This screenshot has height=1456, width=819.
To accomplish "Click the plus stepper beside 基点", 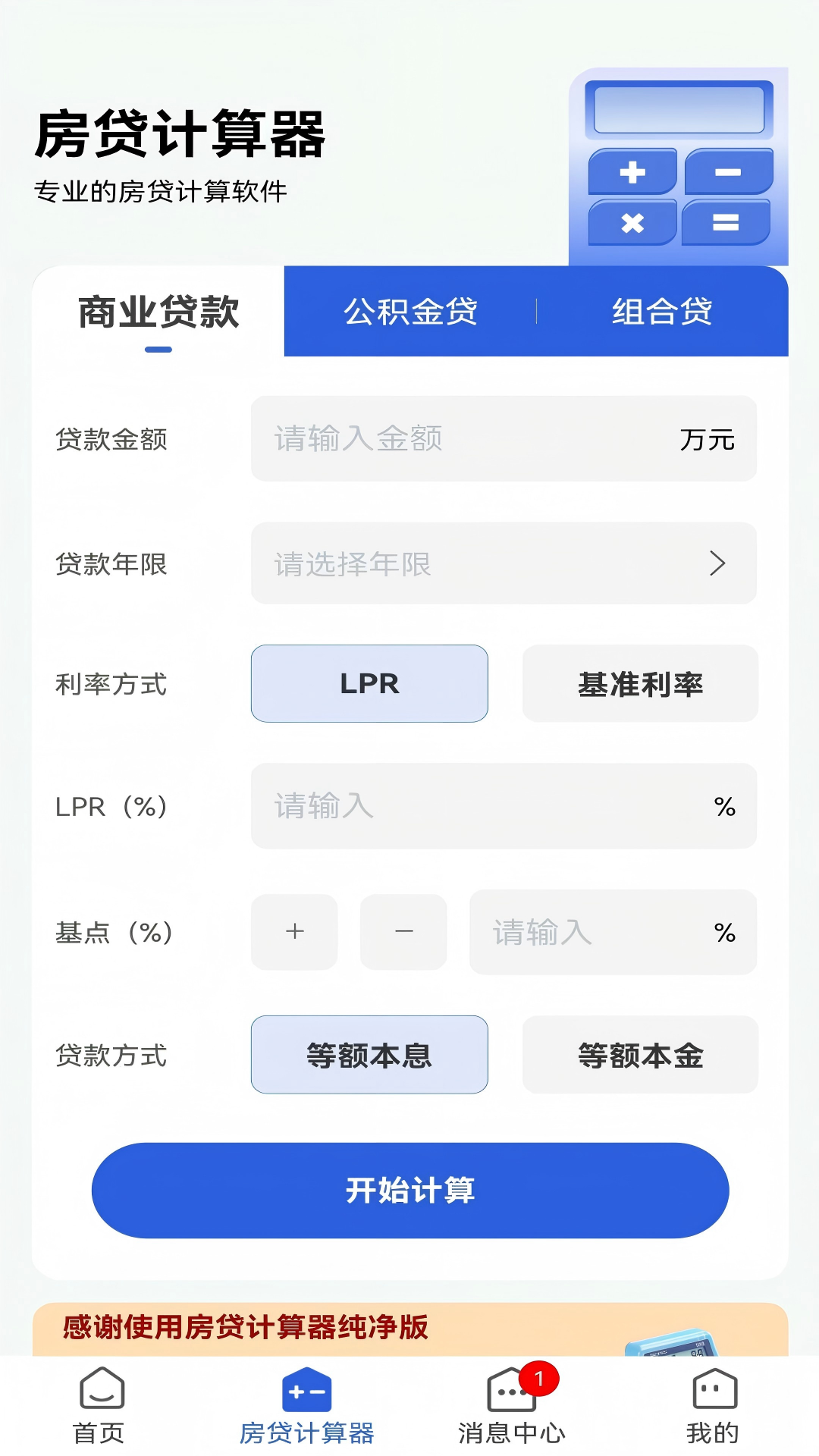I will point(294,933).
